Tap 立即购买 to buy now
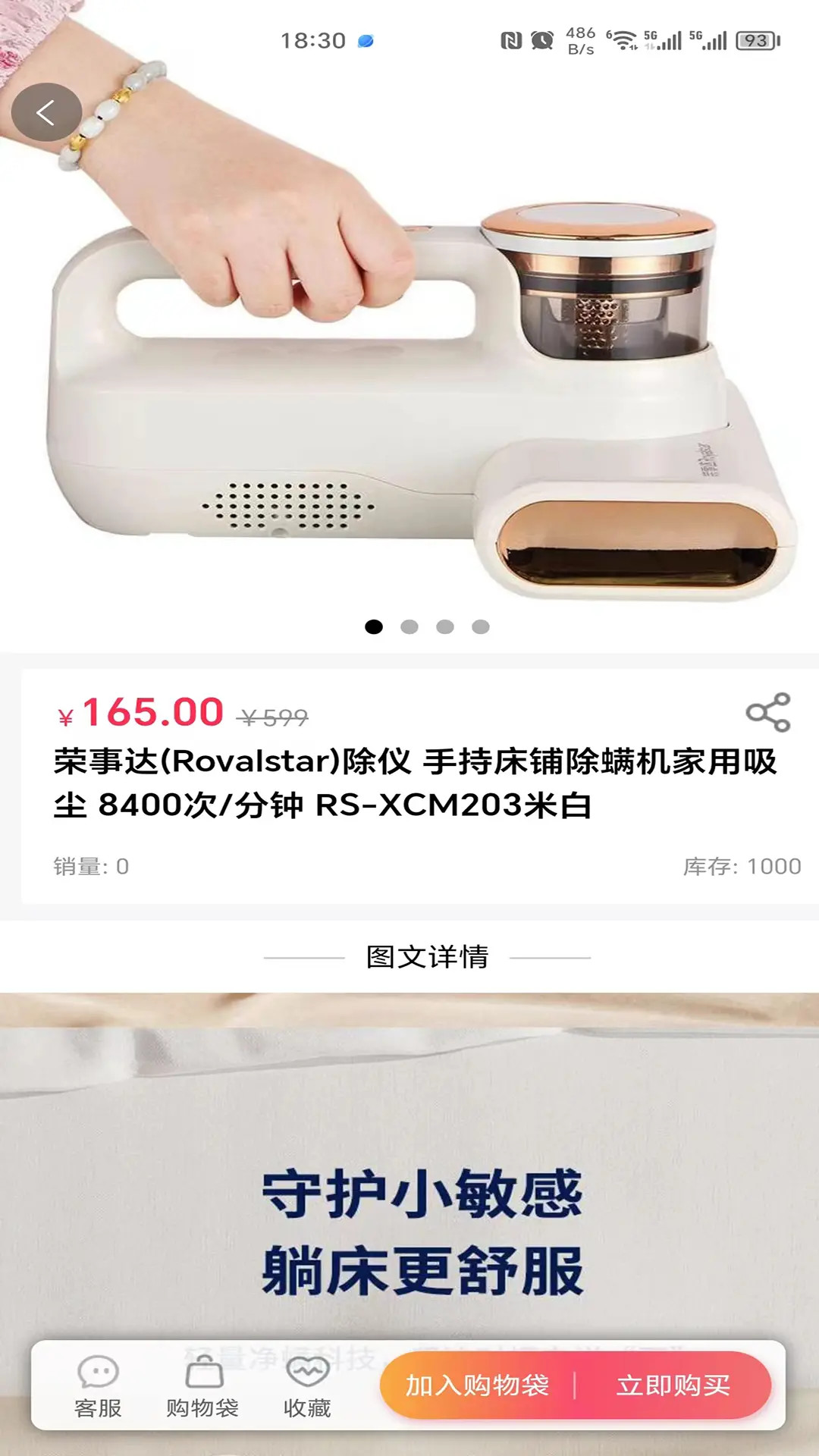This screenshot has height=1456, width=819. pos(673,1385)
